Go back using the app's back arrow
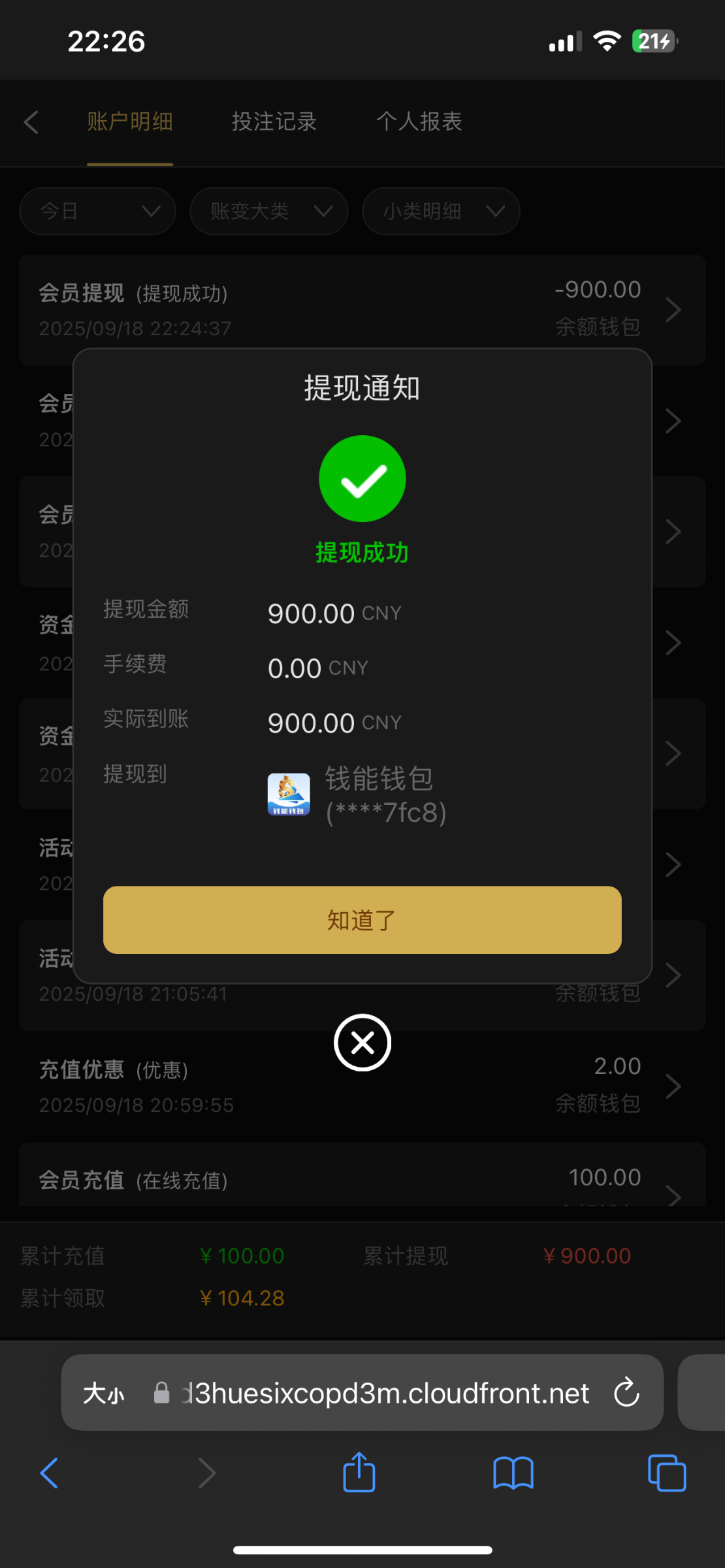 (x=31, y=122)
